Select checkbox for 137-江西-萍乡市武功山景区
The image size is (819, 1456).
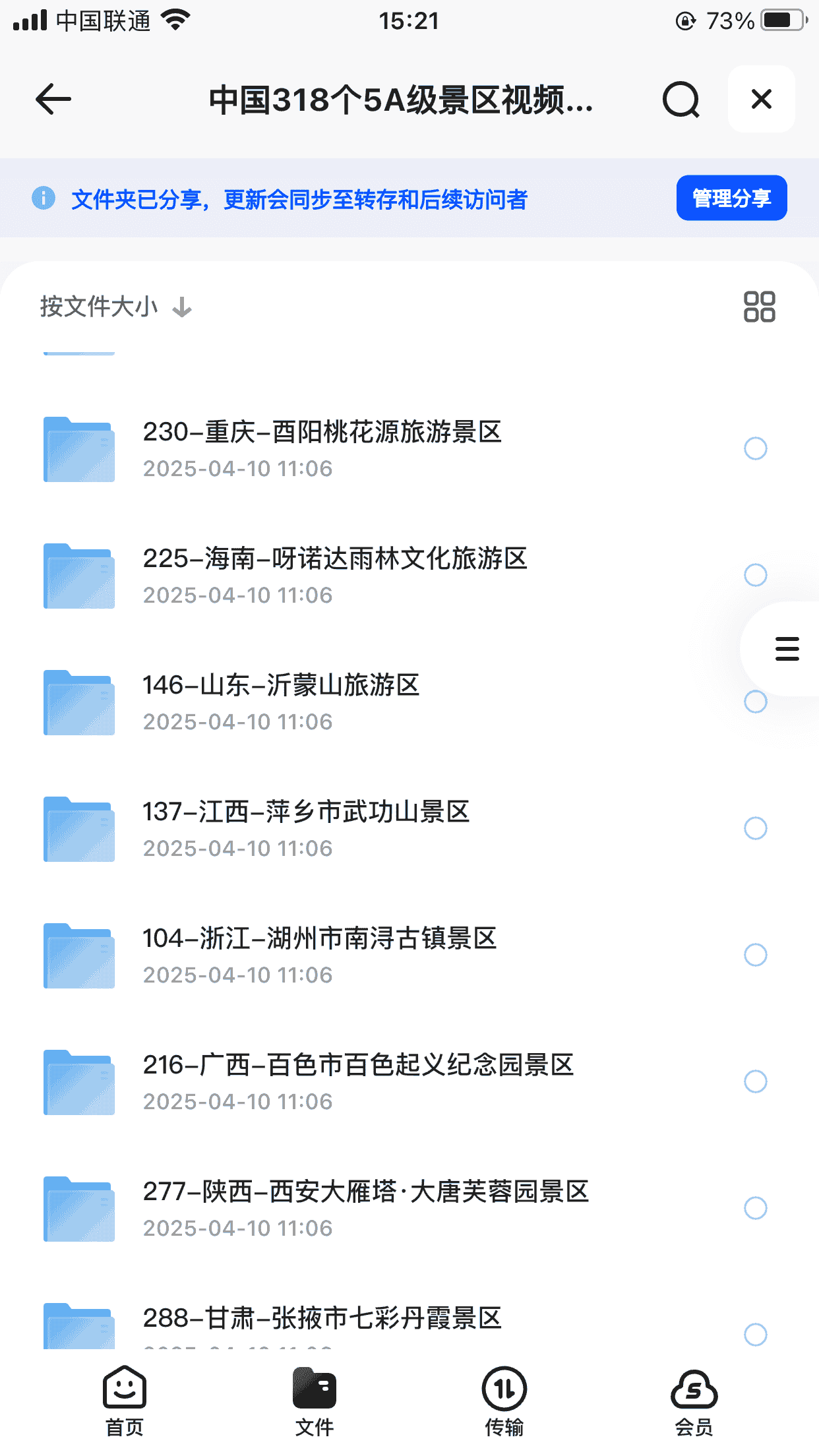[x=755, y=828]
